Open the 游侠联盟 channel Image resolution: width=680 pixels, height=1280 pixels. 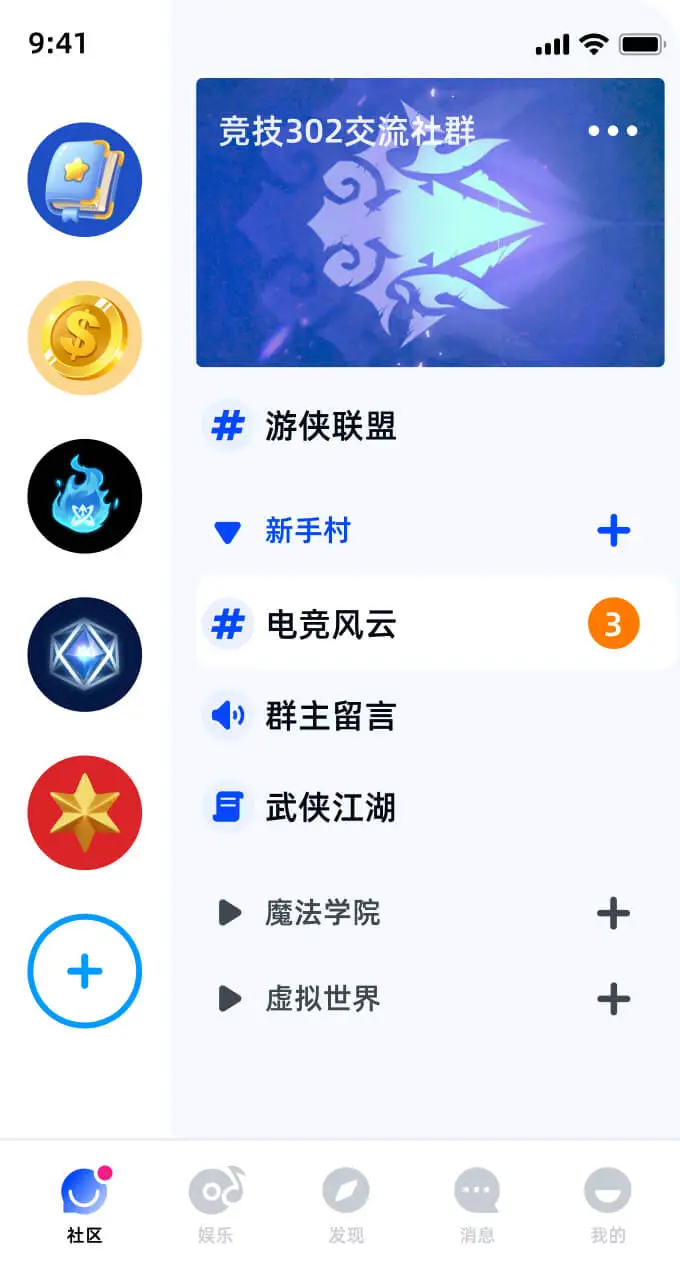[330, 427]
